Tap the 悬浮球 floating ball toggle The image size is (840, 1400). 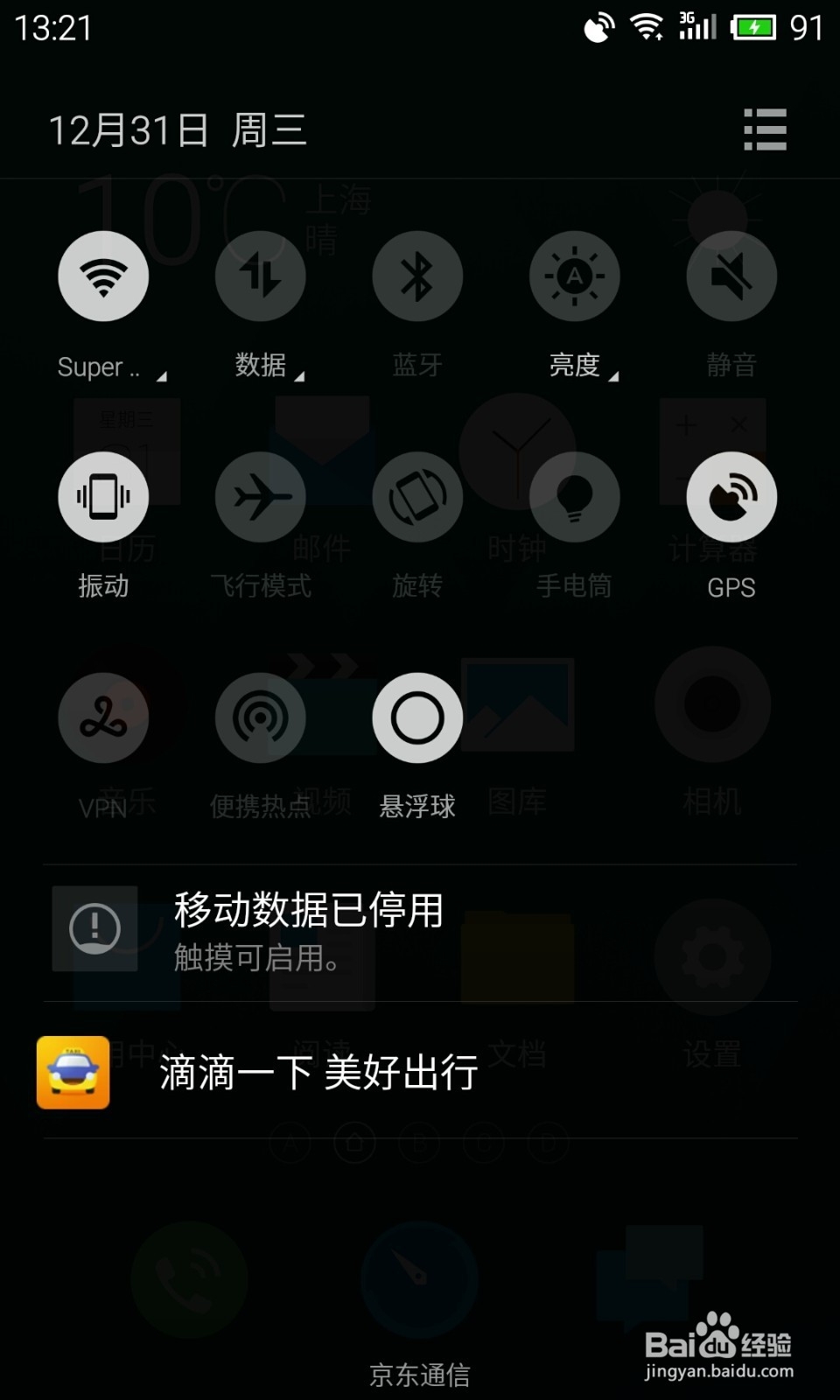coord(417,717)
